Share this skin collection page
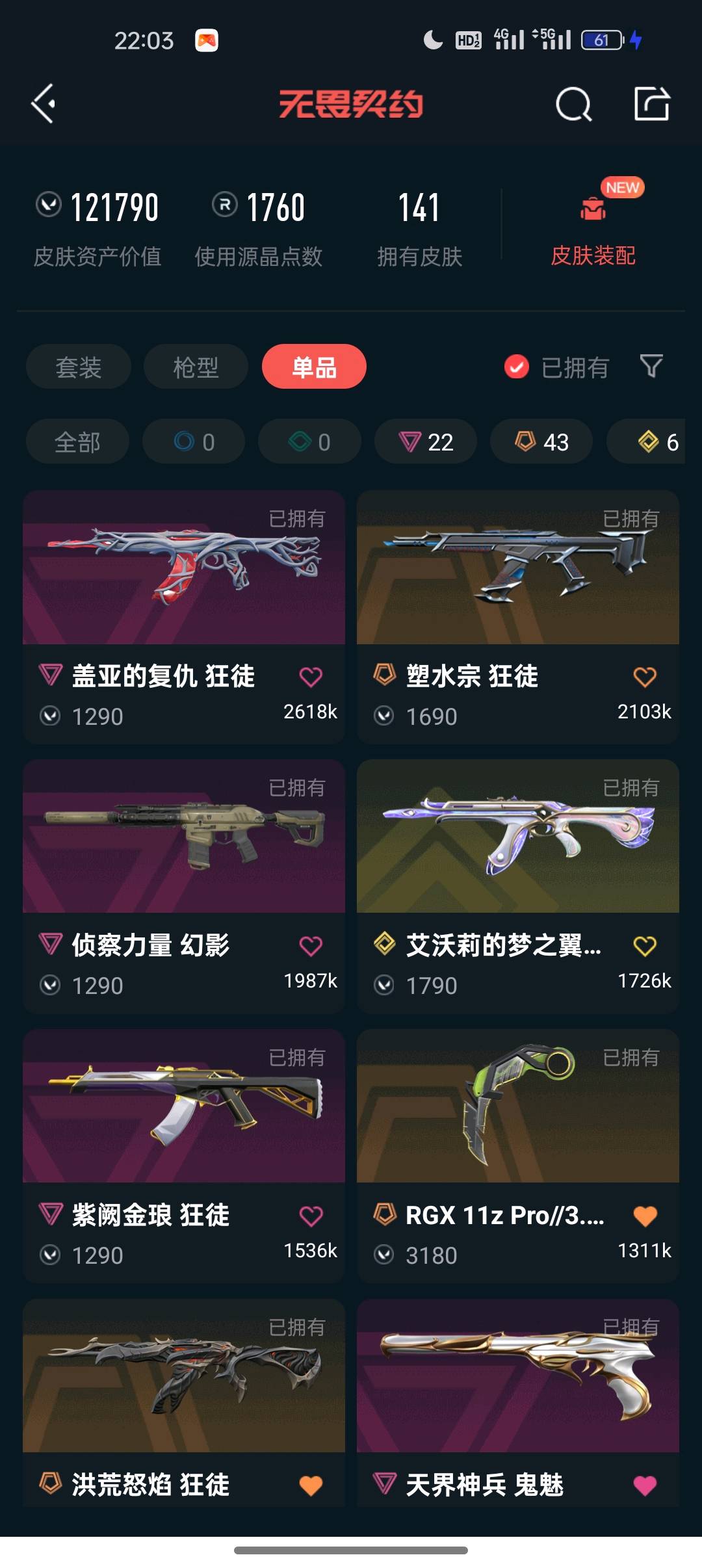This screenshot has width=702, height=1568. pyautogui.click(x=652, y=104)
